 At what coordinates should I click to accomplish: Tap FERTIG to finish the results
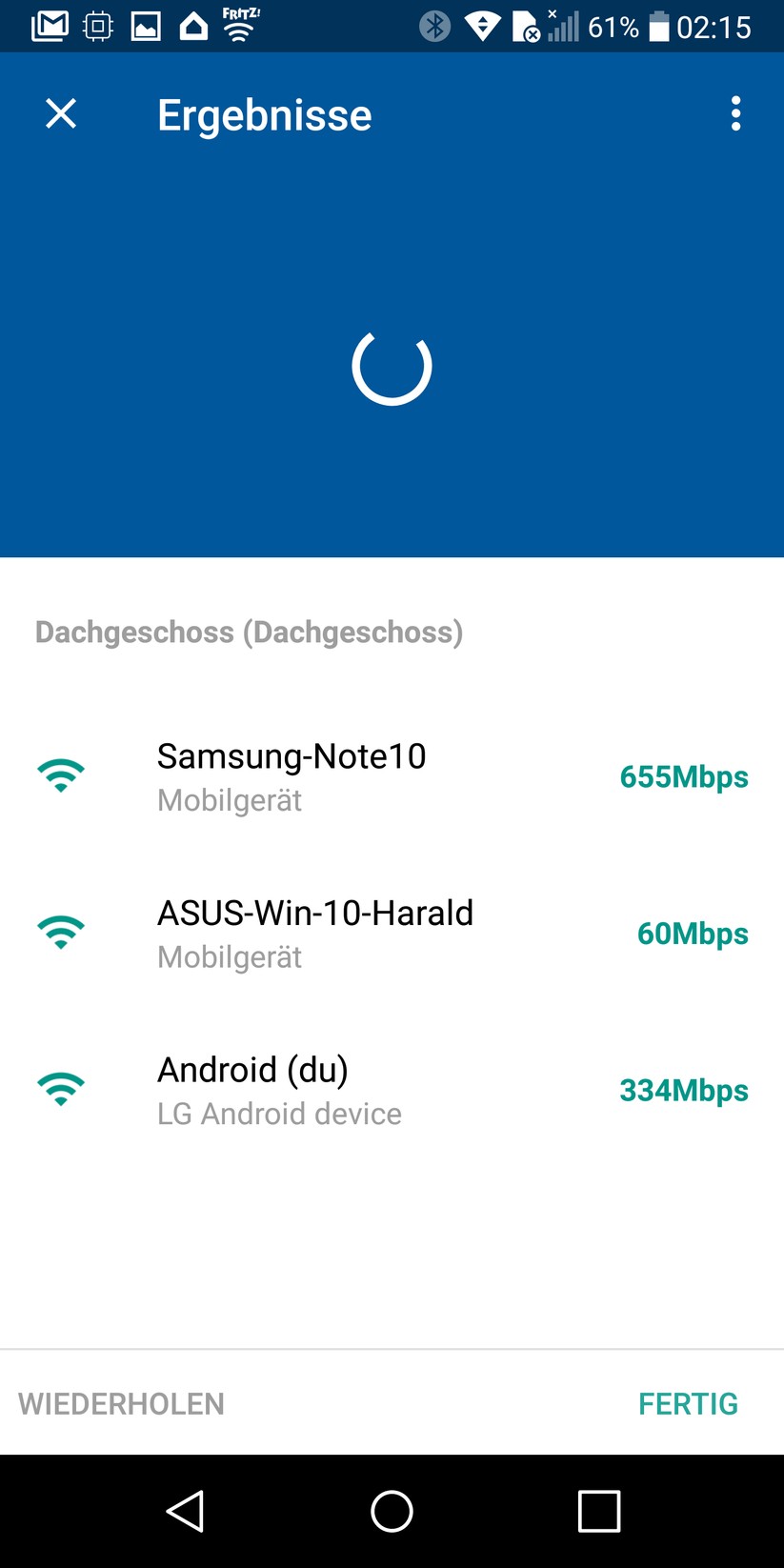(688, 1403)
